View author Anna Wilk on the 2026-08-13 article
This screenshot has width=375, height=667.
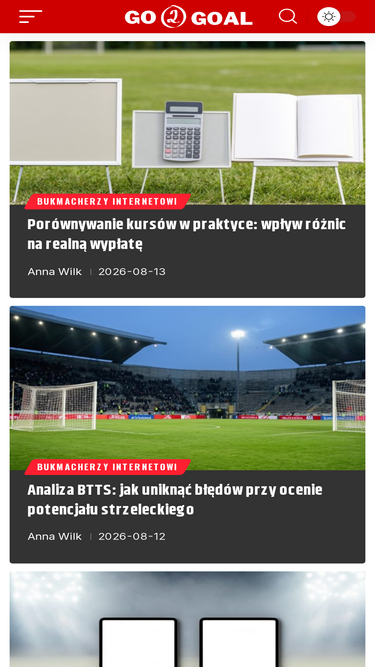(x=54, y=271)
